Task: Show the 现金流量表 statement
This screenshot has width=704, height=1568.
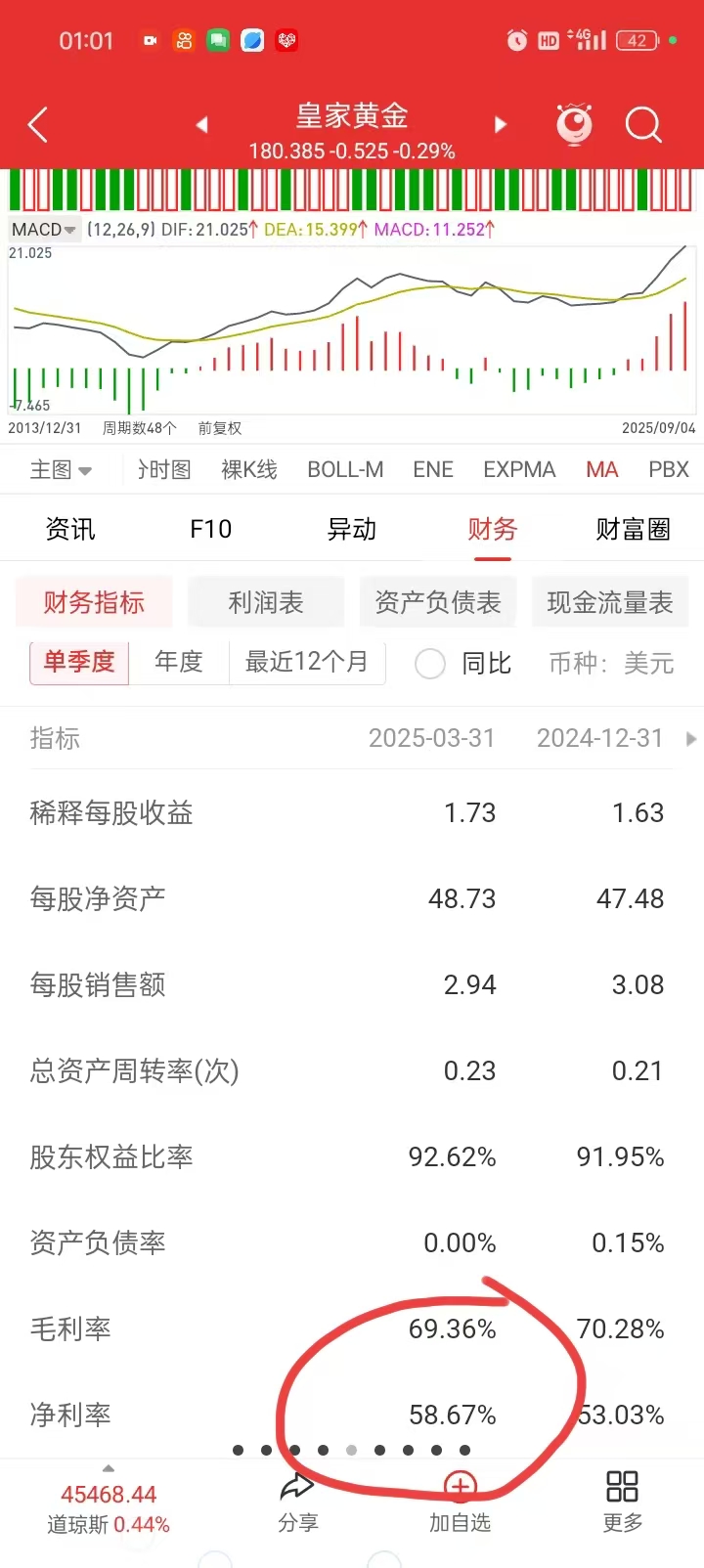Action: tap(610, 602)
